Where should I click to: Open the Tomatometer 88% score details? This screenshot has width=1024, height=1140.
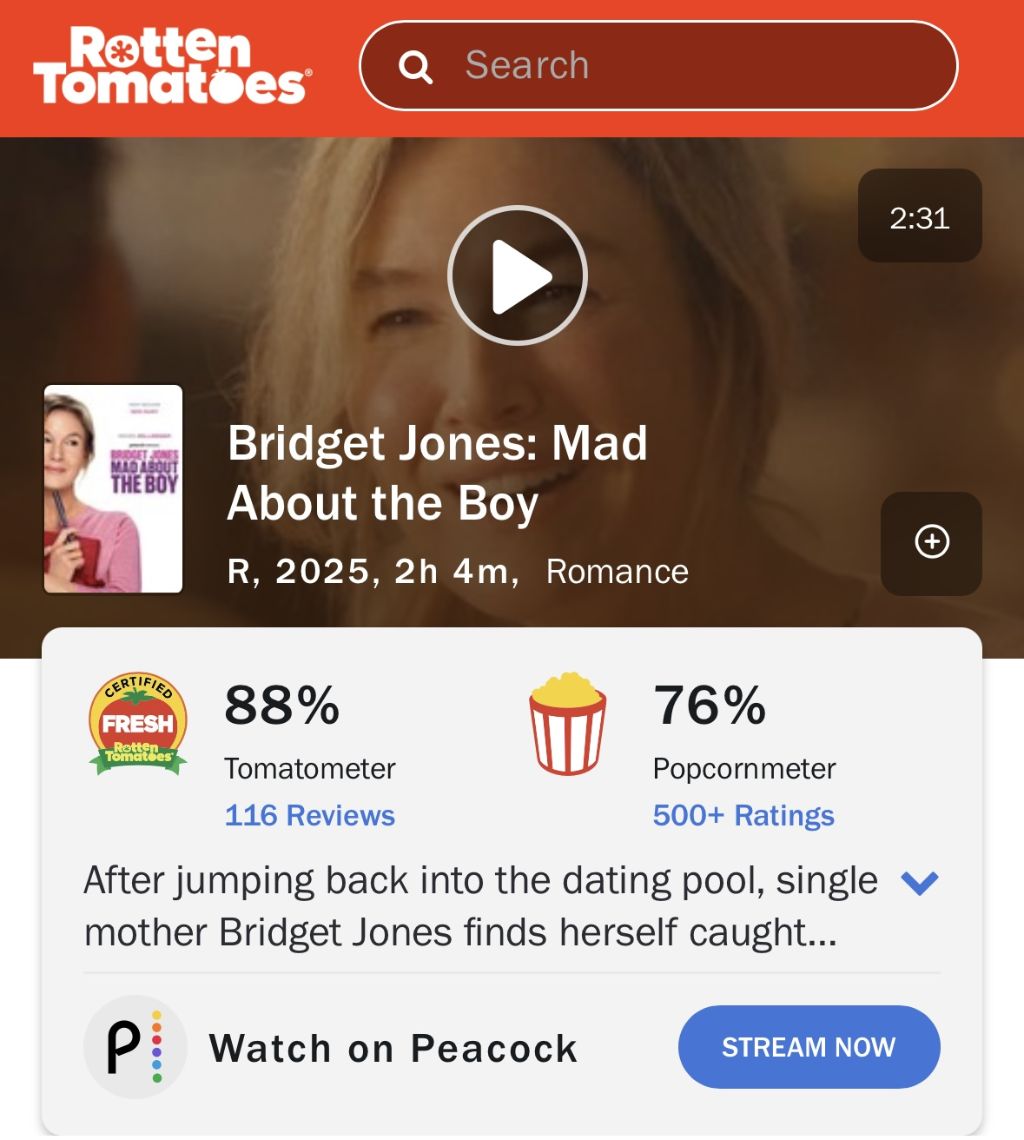coord(282,707)
